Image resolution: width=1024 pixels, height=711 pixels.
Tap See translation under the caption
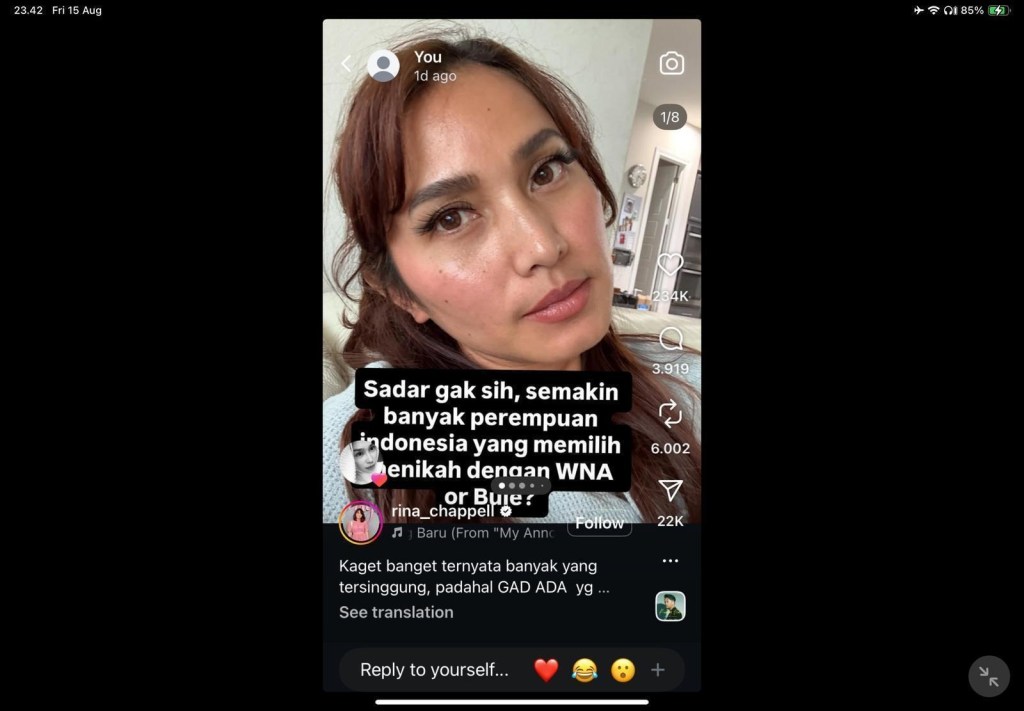(396, 612)
